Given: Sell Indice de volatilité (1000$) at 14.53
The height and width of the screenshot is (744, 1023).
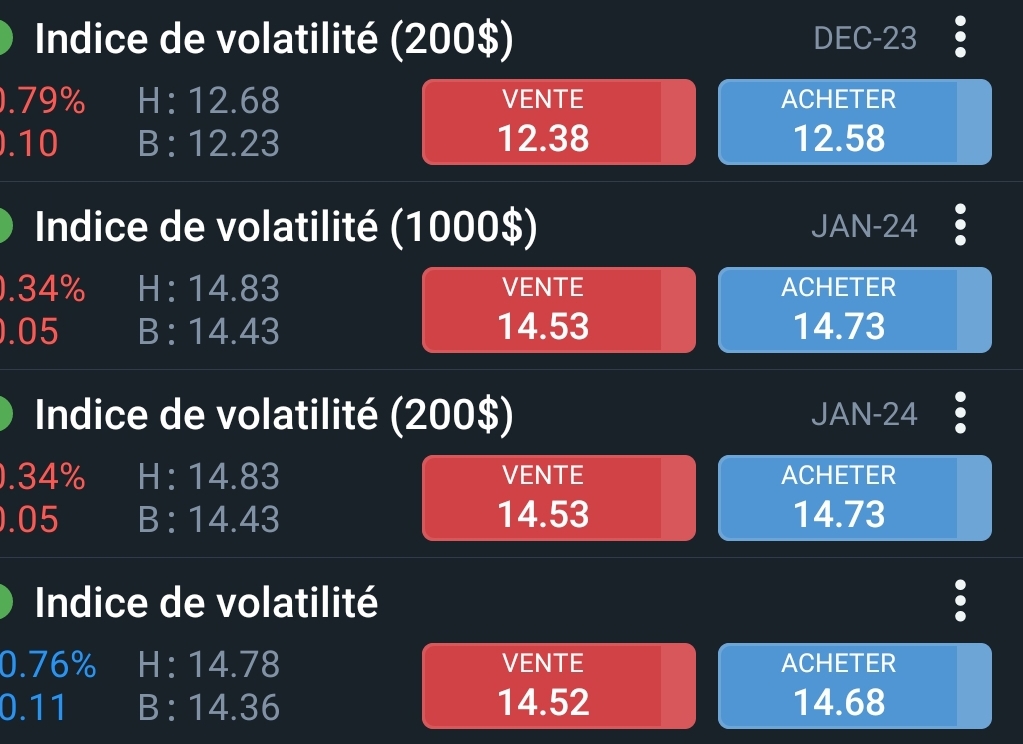Looking at the screenshot, I should tap(558, 310).
